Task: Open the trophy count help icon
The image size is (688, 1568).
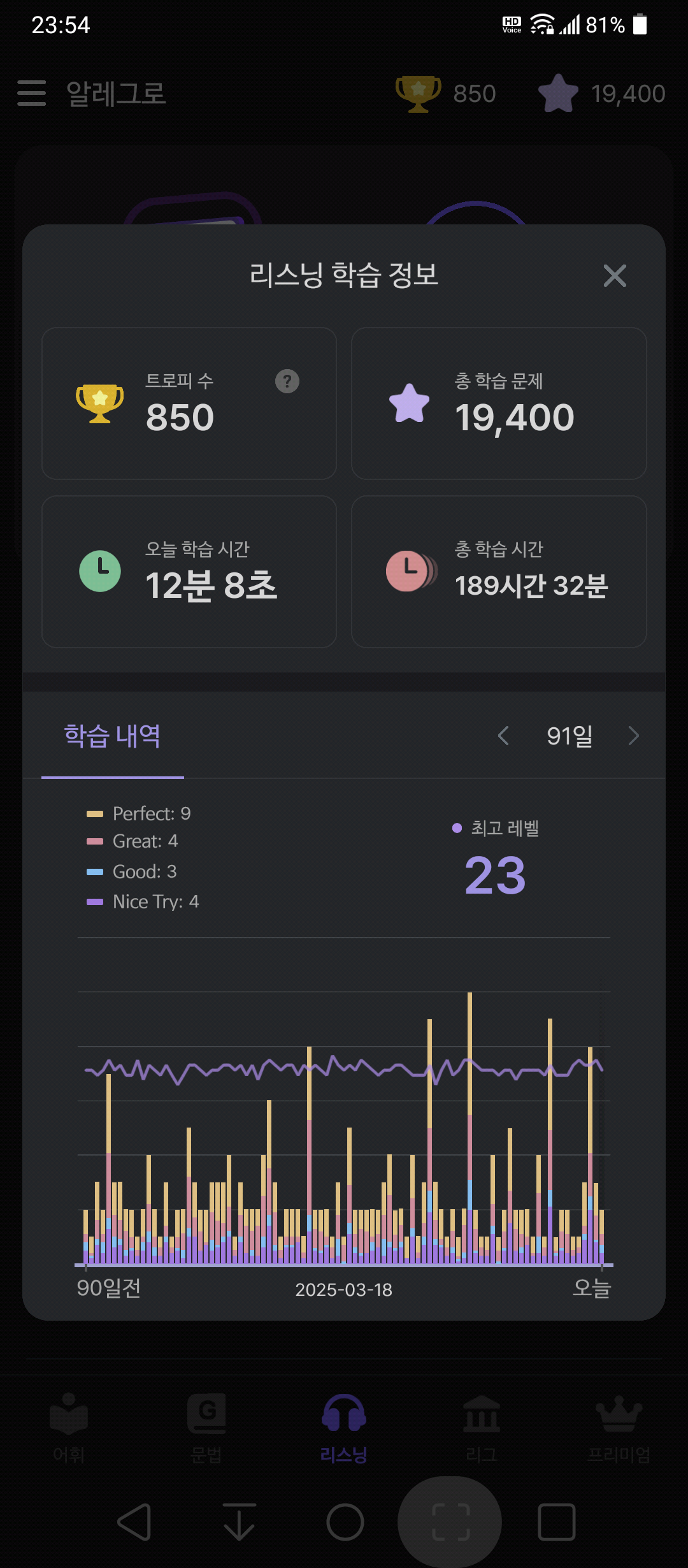Action: (x=287, y=381)
